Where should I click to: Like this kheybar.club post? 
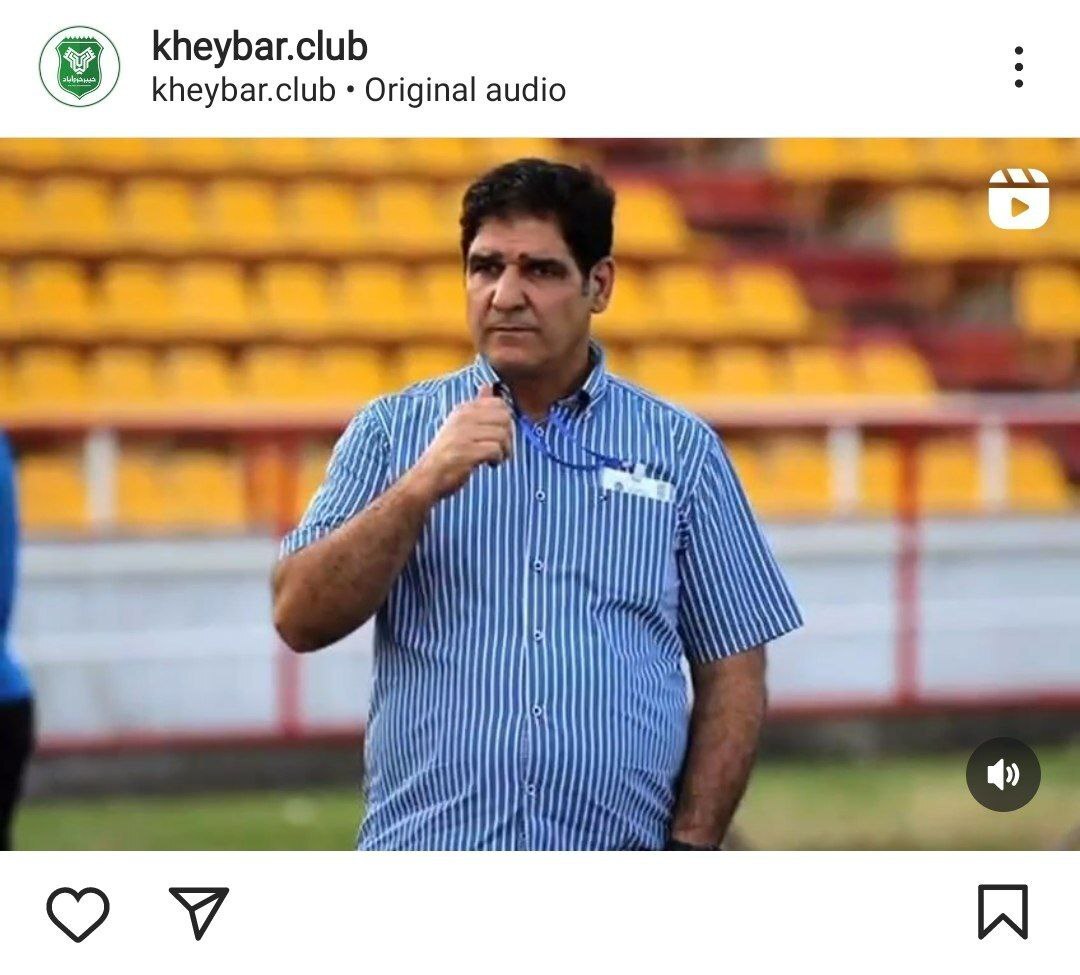click(78, 912)
